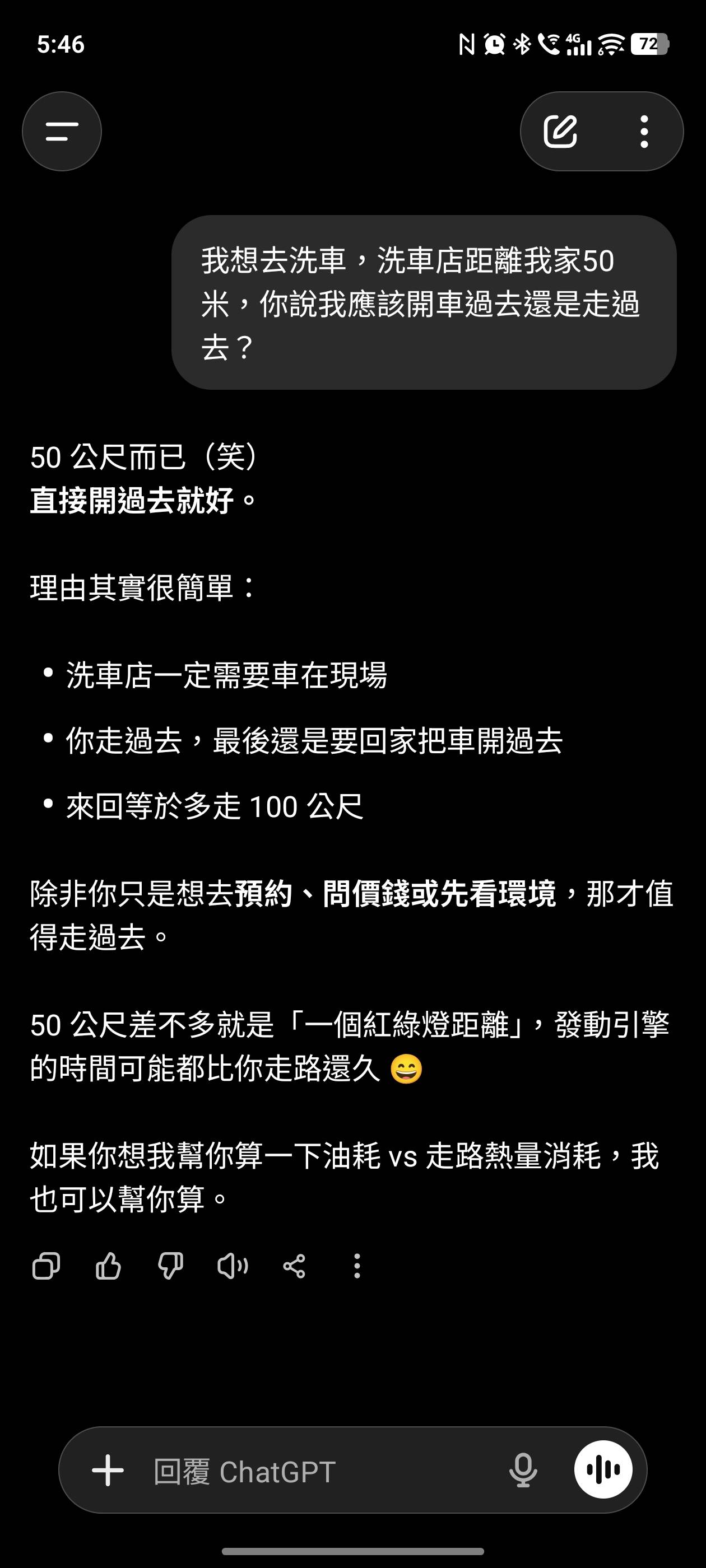
Task: Tap the plus attachment button
Action: [108, 1471]
